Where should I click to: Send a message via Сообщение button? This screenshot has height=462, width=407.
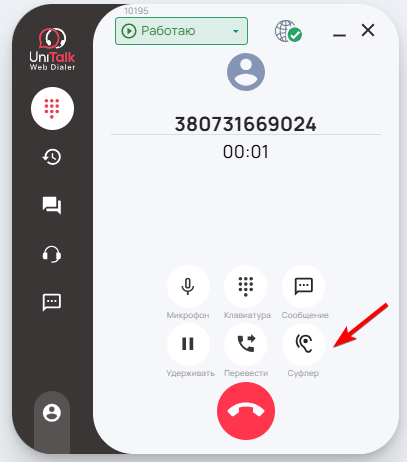point(303,286)
